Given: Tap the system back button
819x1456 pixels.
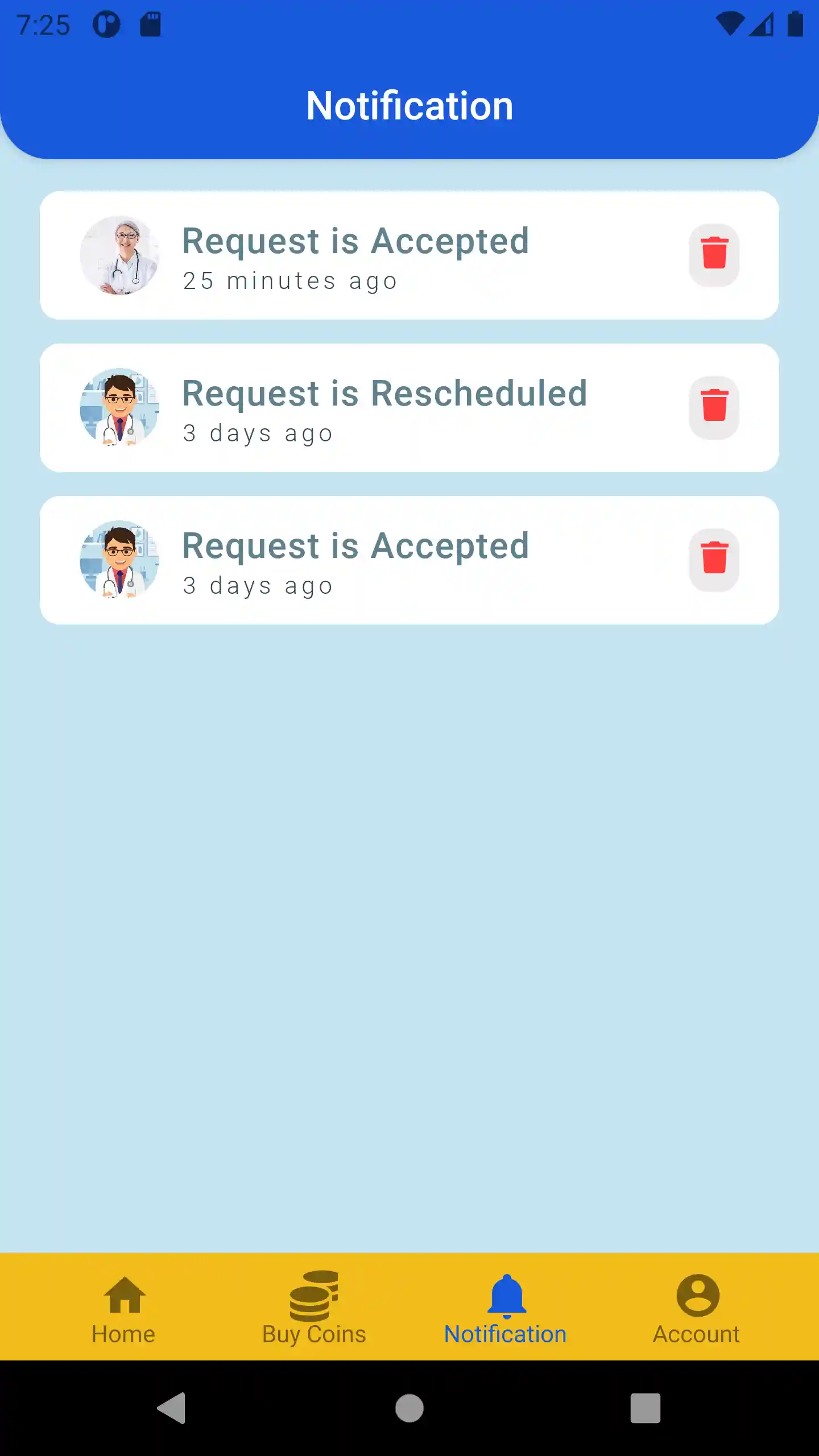Looking at the screenshot, I should pyautogui.click(x=171, y=1408).
